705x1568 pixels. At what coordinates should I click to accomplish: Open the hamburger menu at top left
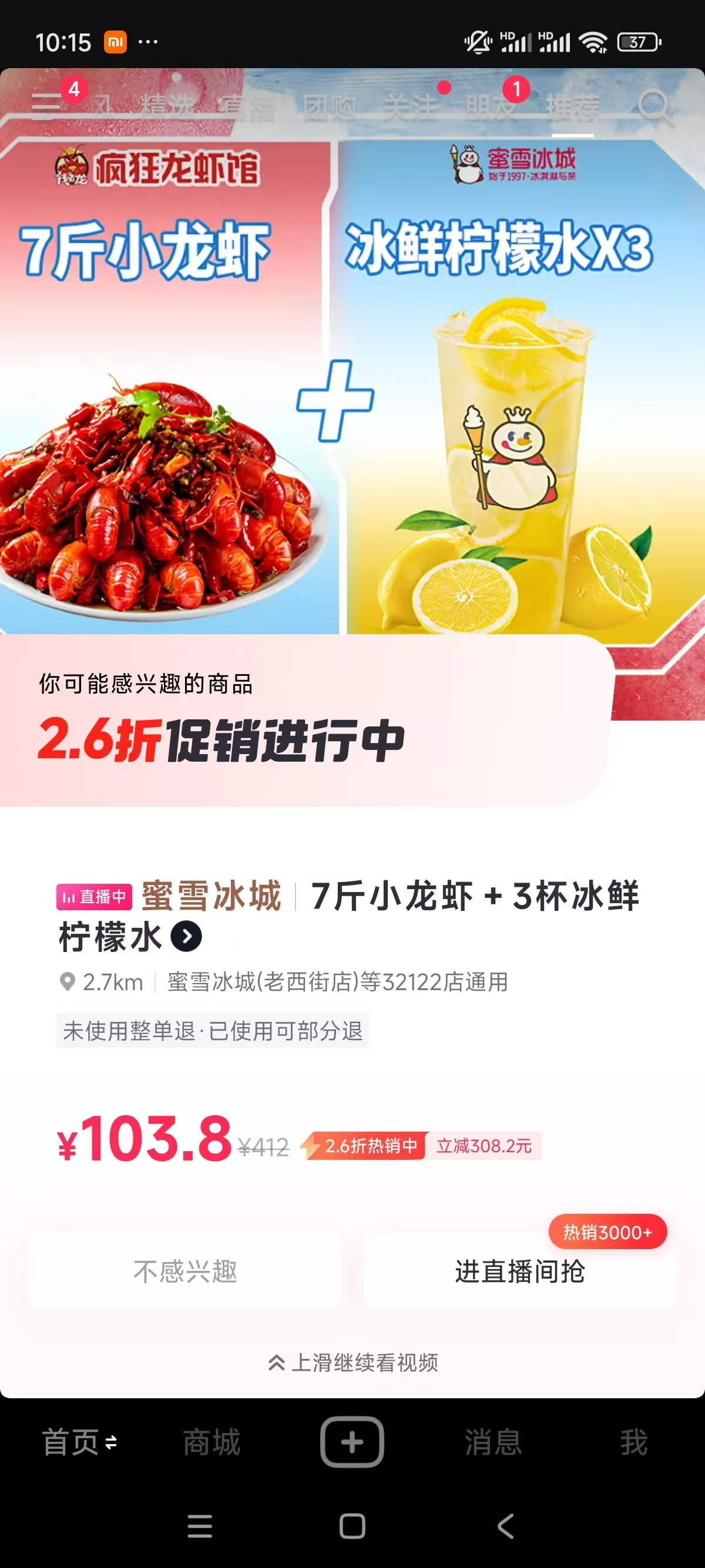pyautogui.click(x=46, y=103)
